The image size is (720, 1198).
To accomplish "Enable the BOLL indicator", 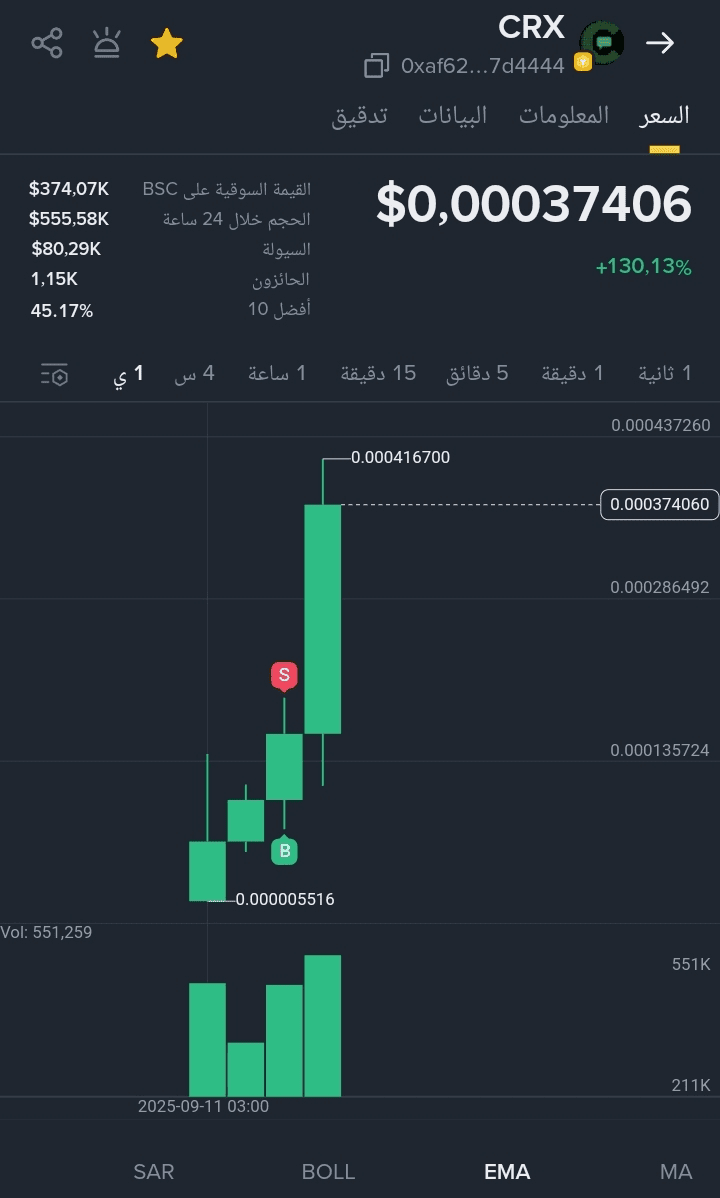I will (329, 1171).
